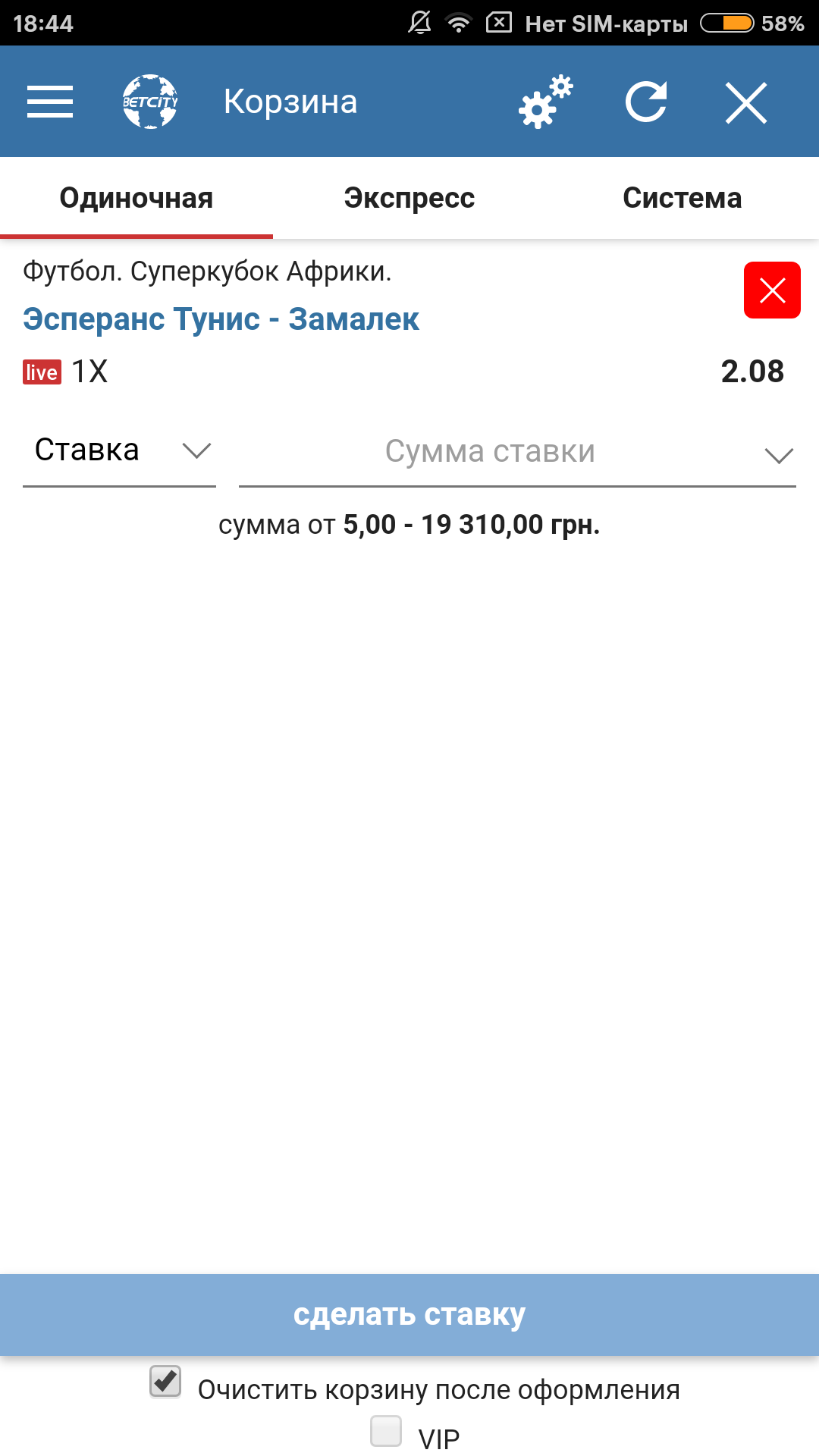Viewport: 819px width, 1456px height.
Task: Enable the VIP checkbox
Action: tap(386, 1431)
